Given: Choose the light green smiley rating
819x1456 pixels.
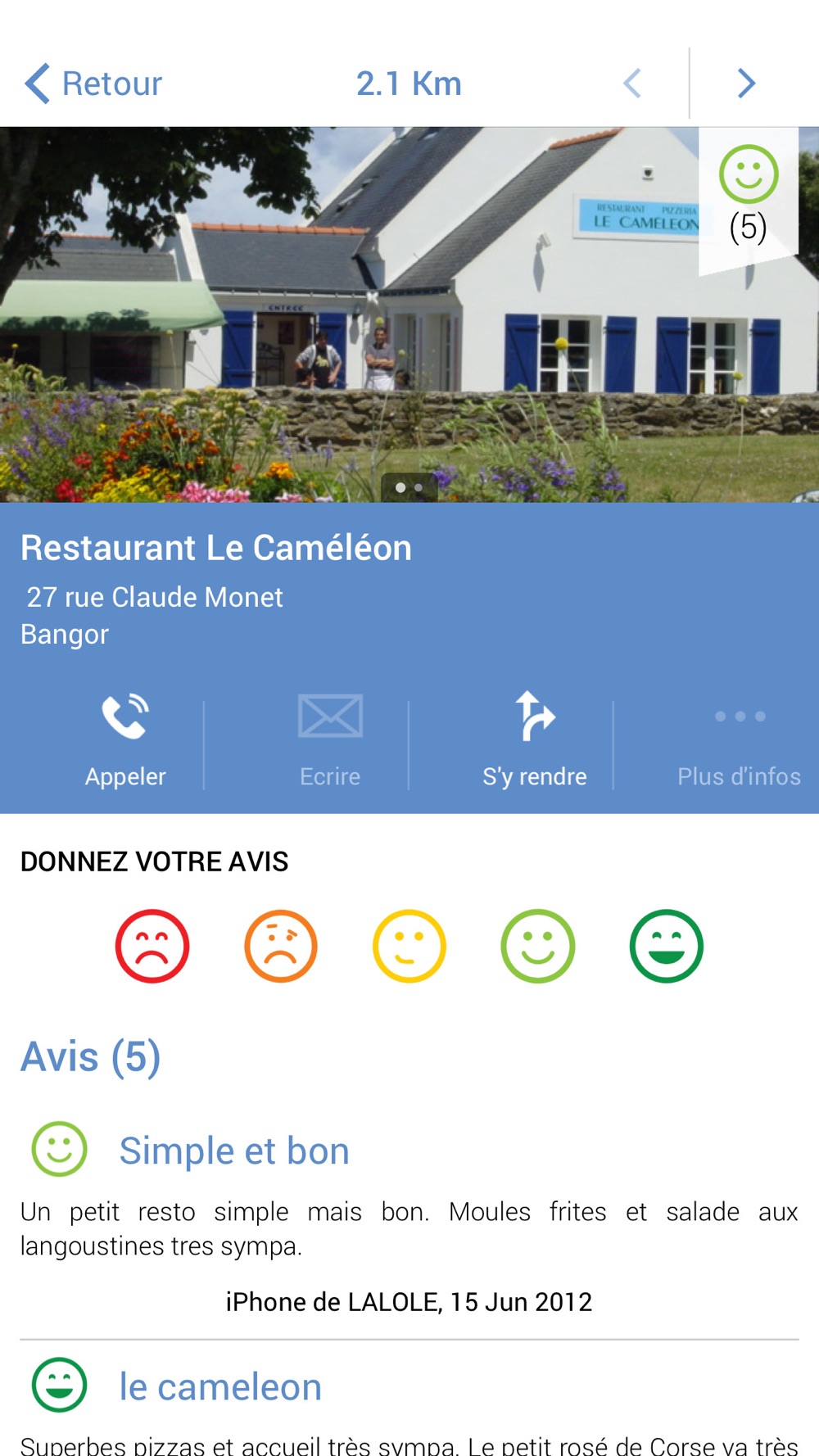Looking at the screenshot, I should (538, 946).
